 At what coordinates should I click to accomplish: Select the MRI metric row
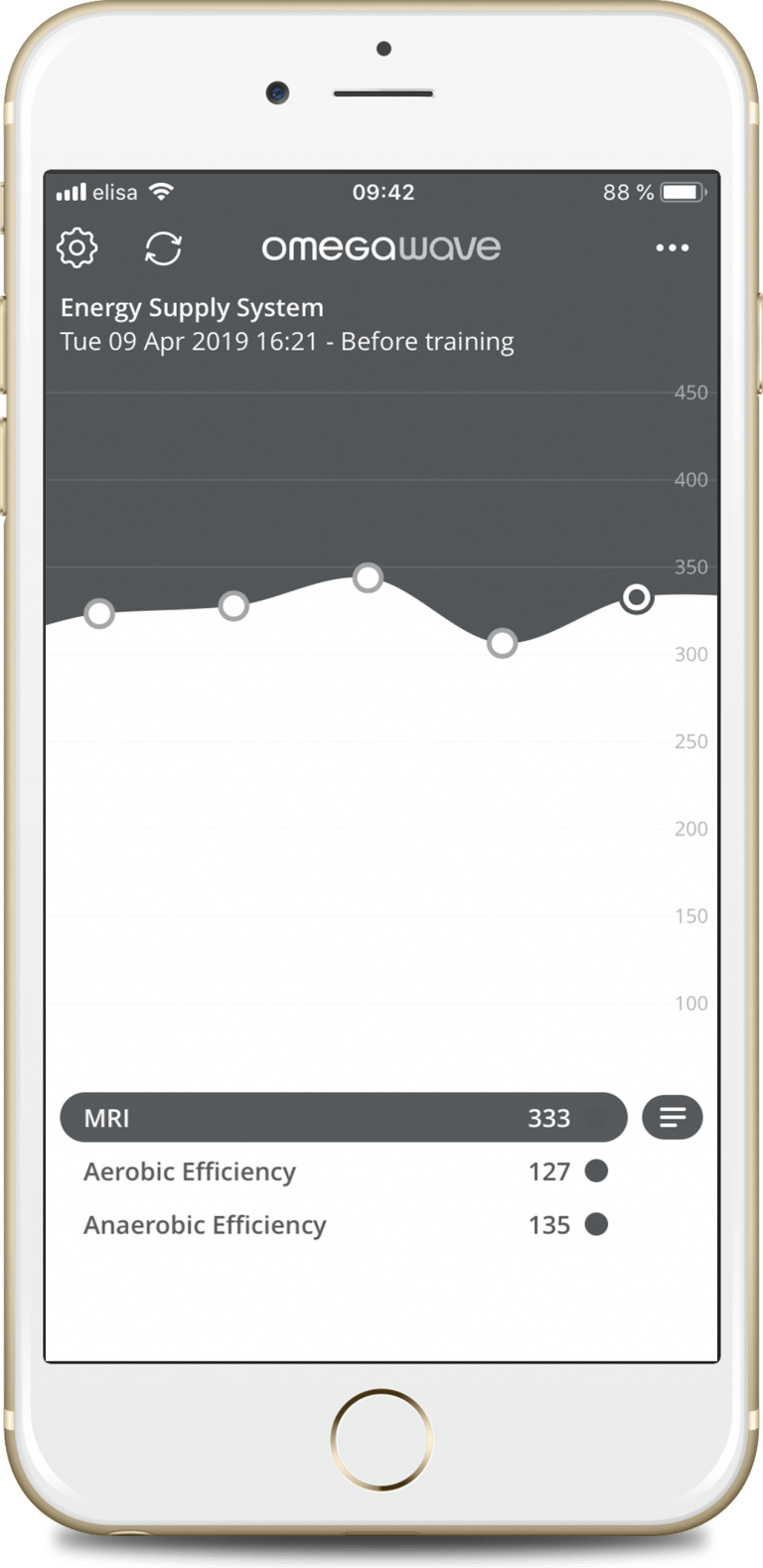tap(344, 1118)
